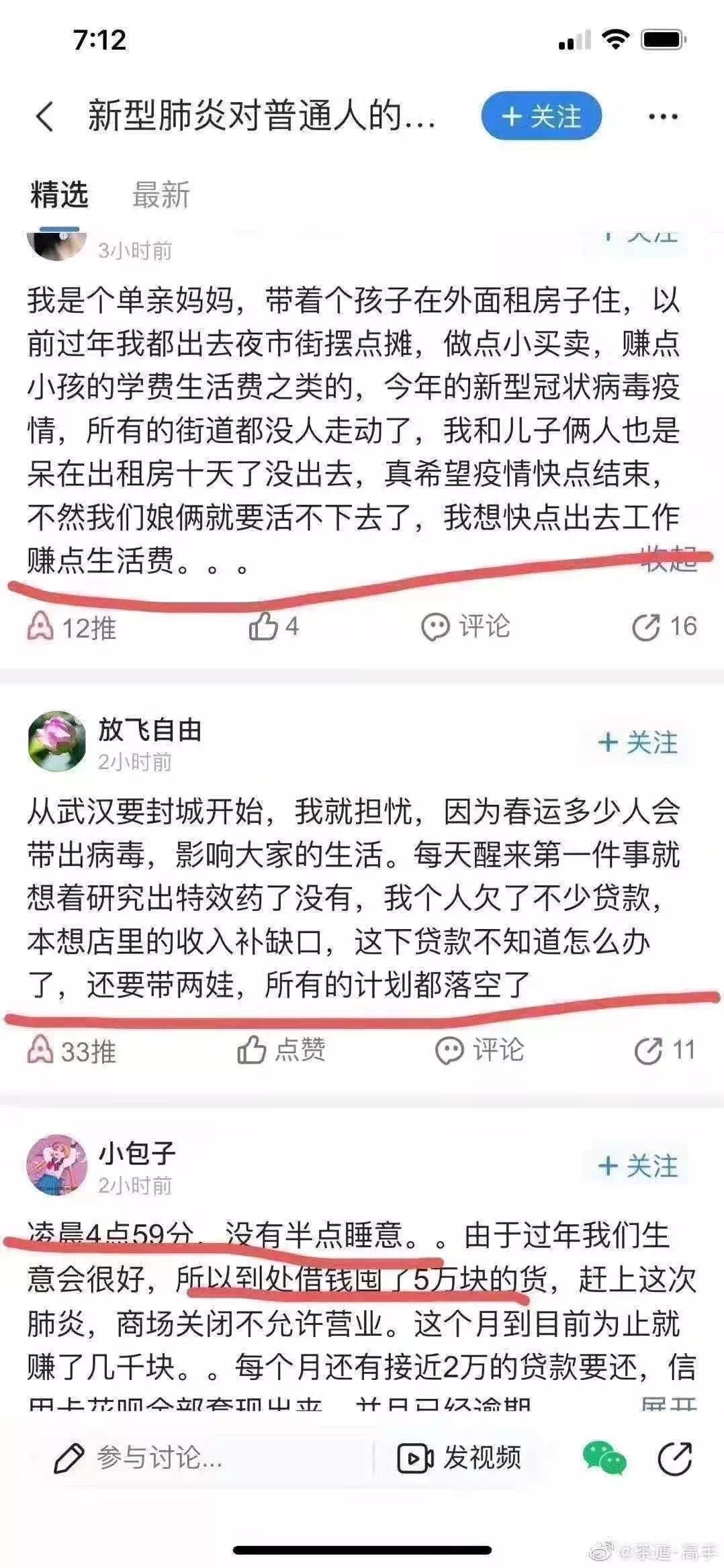Image resolution: width=724 pixels, height=1568 pixels.
Task: Follow the user 小包子
Action: [637, 1166]
